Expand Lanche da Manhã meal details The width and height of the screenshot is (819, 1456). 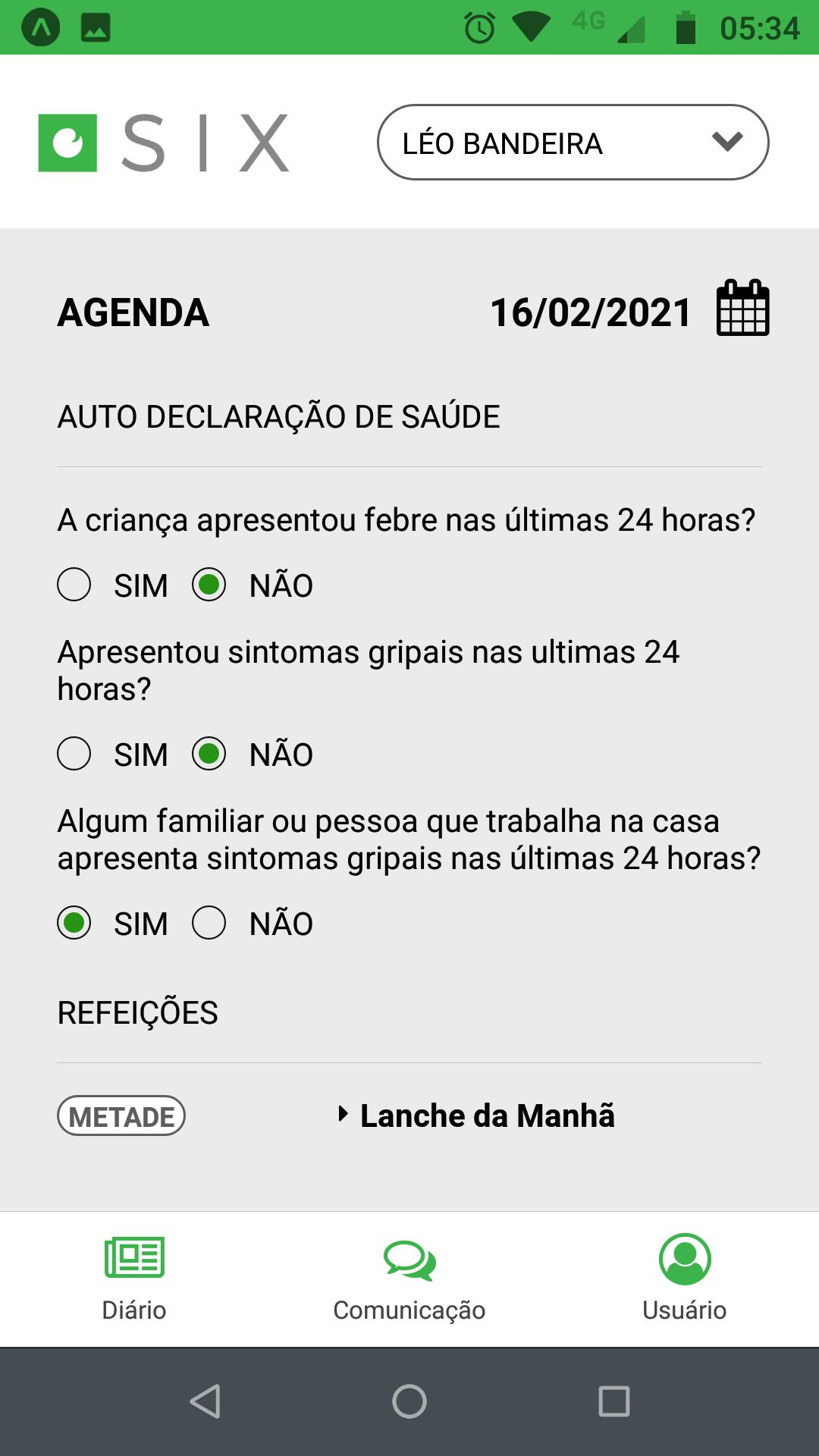[476, 1116]
